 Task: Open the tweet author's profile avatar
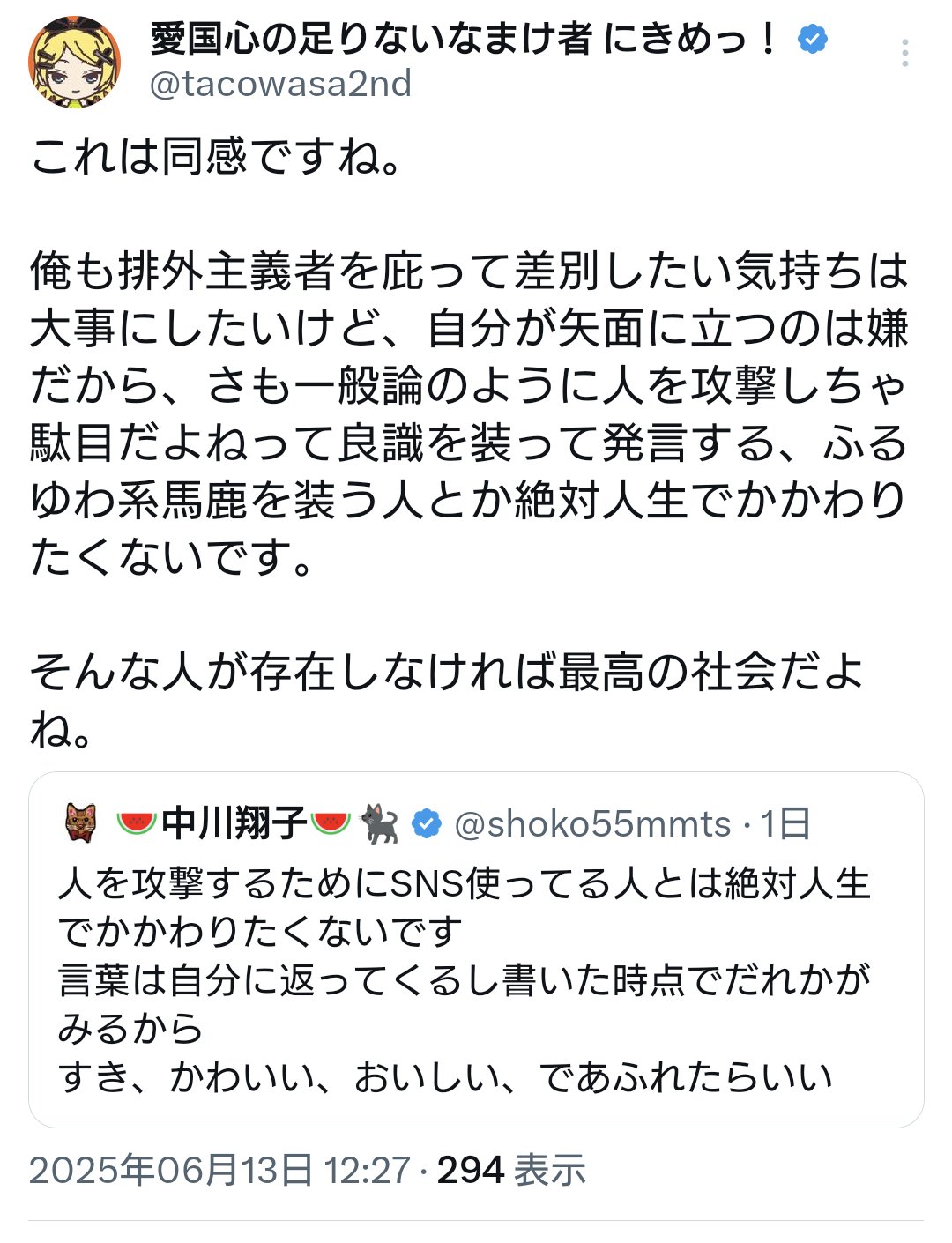[75, 63]
